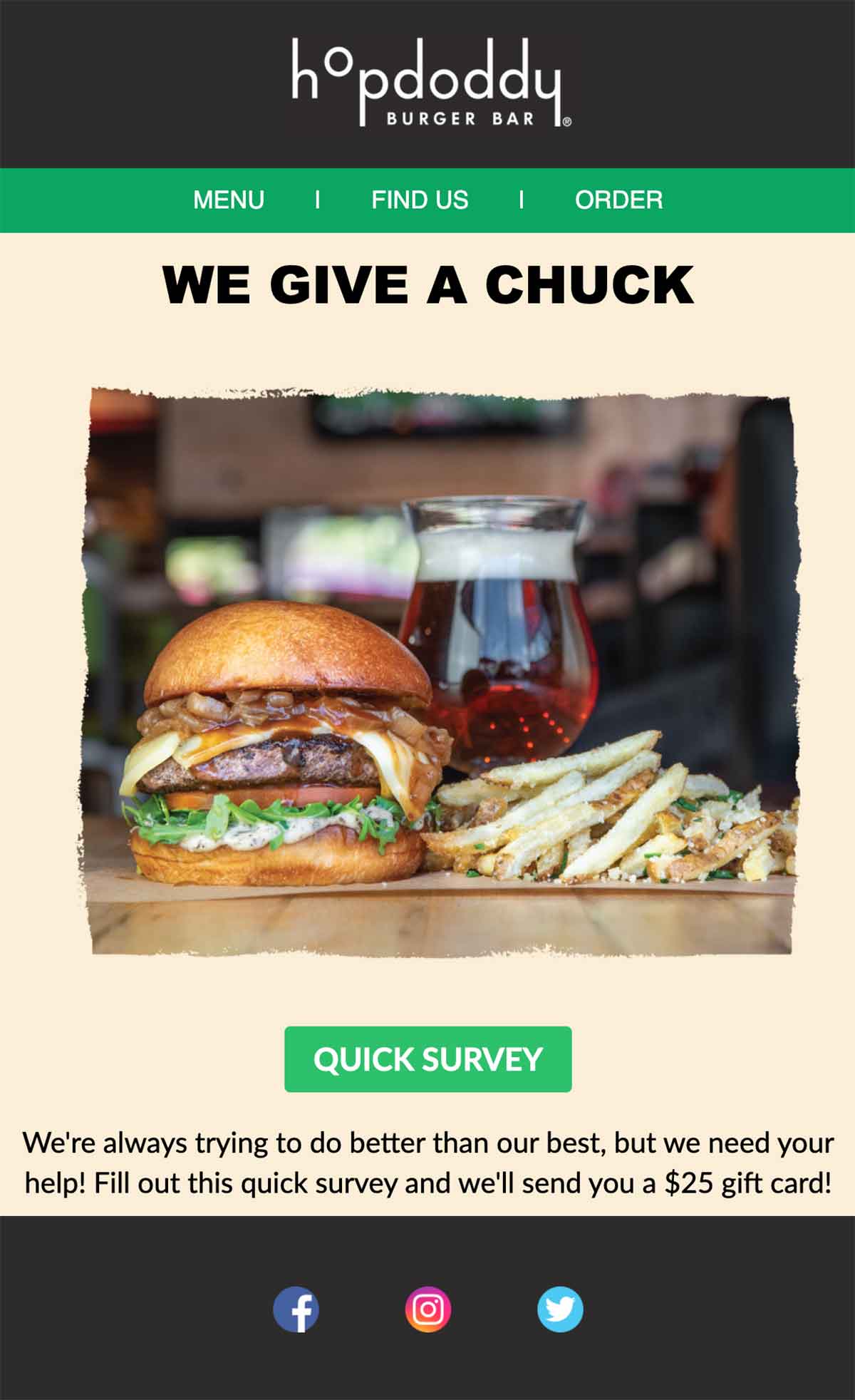The image size is (855, 1400).
Task: Start the Quick Survey
Action: tap(427, 1059)
